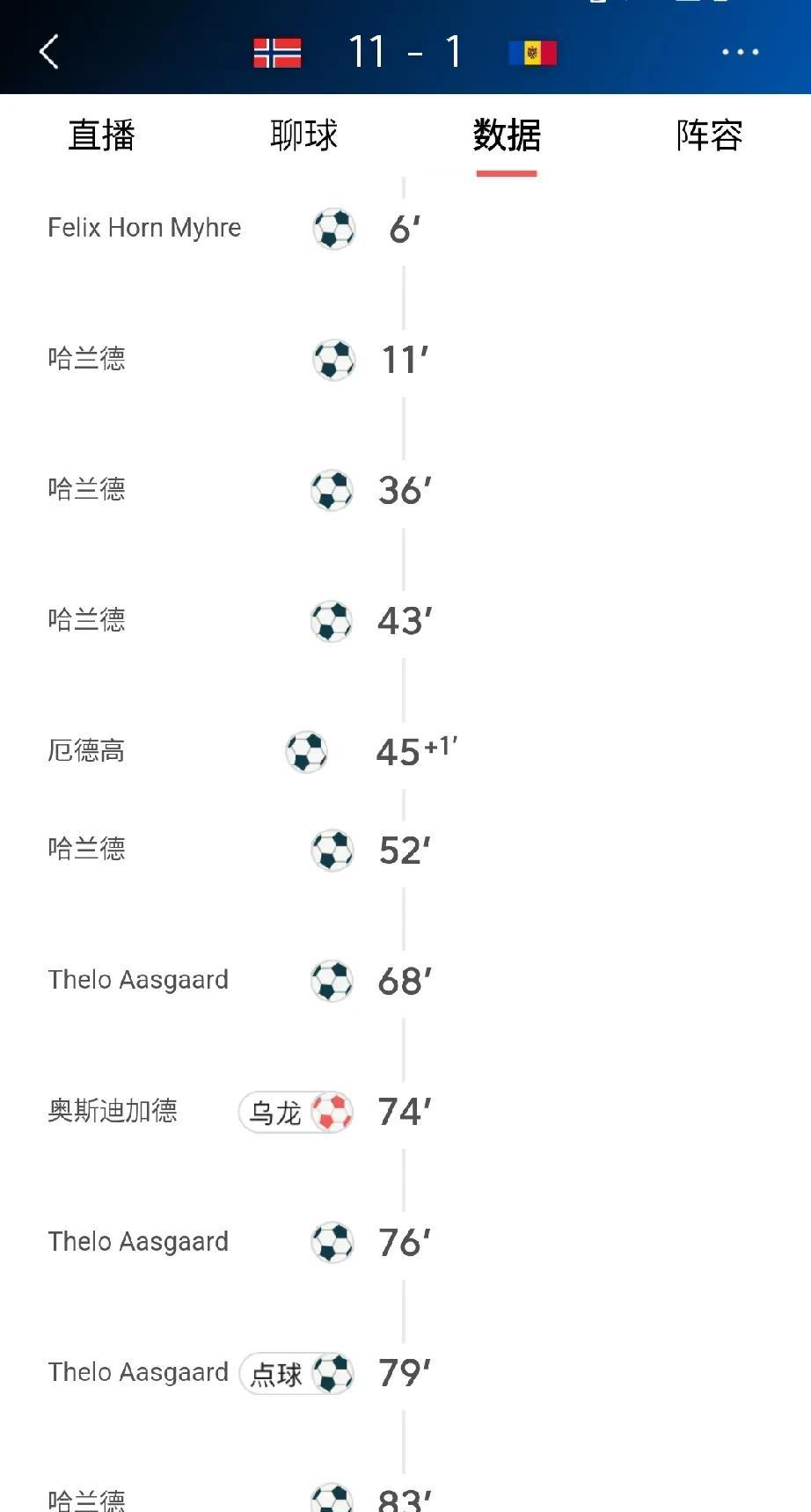Switch to the 直播 tab
The height and width of the screenshot is (1512, 811).
(101, 135)
